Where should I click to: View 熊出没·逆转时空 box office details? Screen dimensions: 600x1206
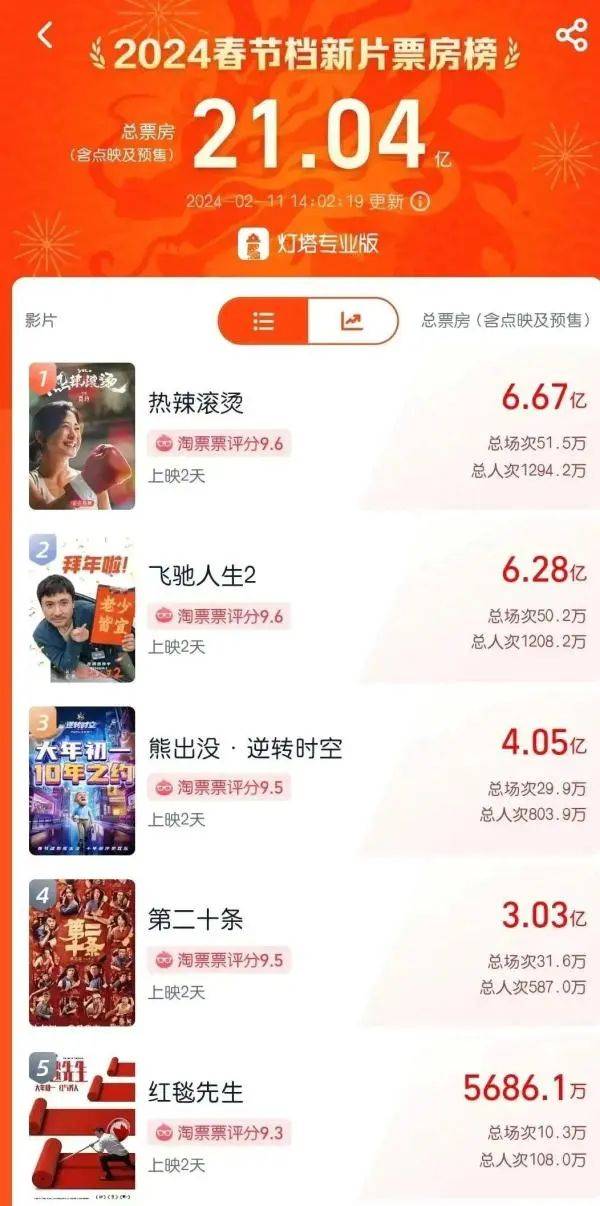[x=245, y=748]
